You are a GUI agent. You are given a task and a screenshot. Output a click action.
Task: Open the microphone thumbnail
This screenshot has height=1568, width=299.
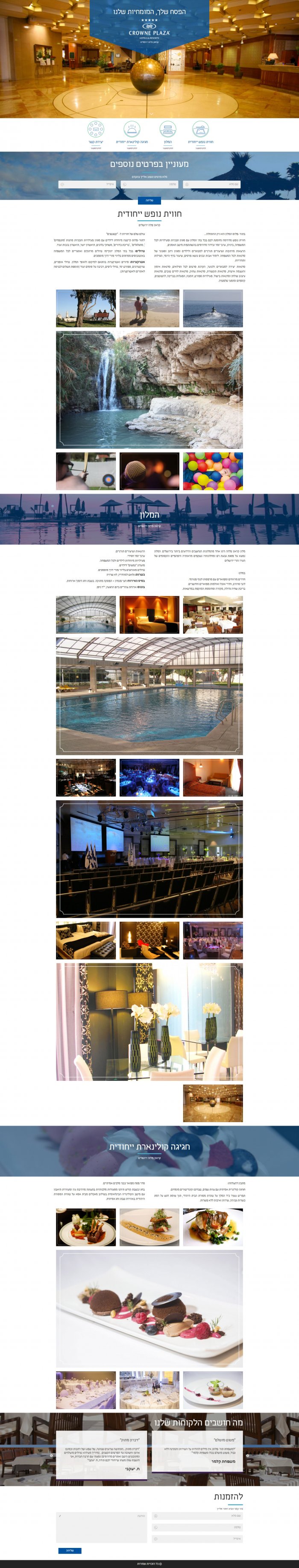pyautogui.click(x=149, y=471)
